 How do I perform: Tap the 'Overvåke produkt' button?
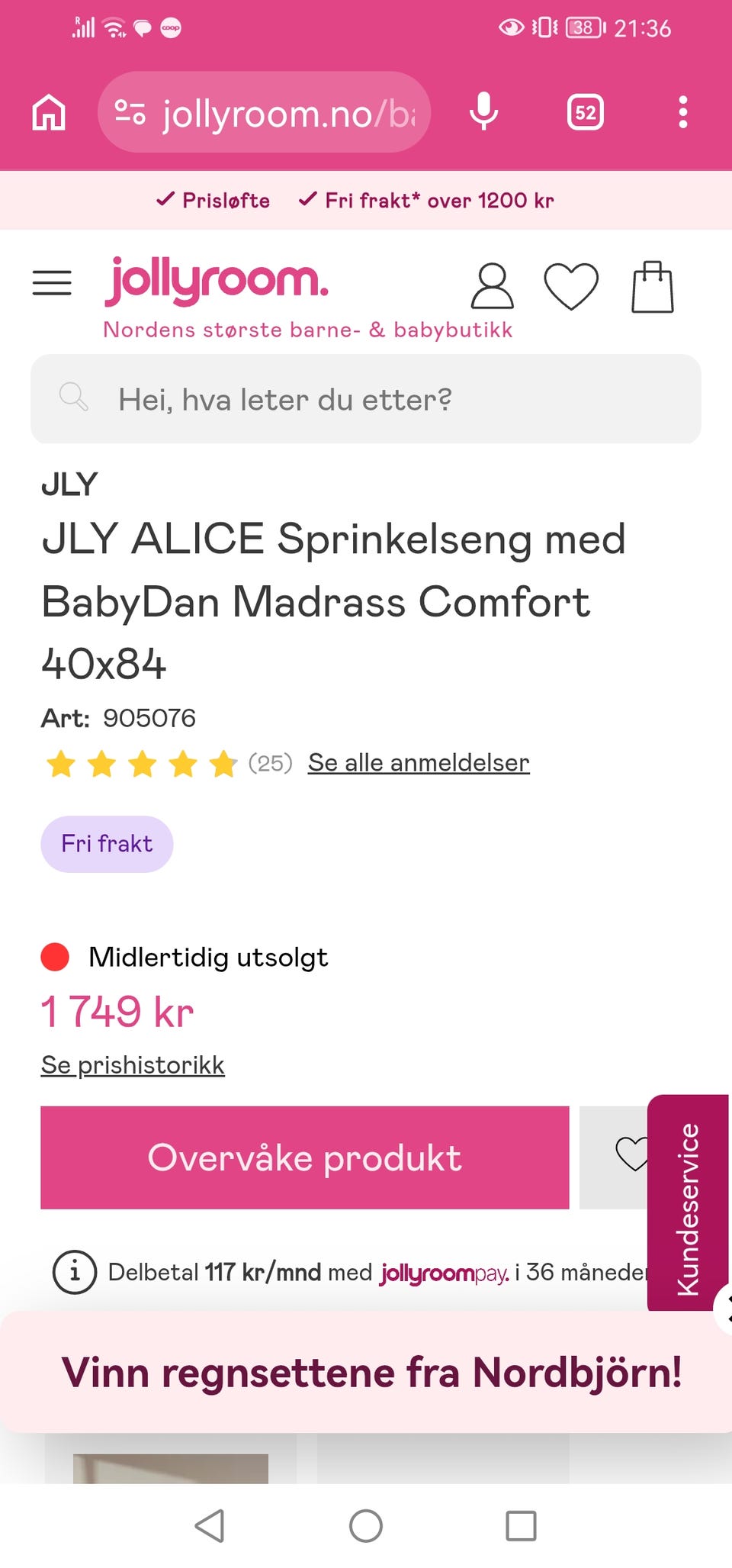[x=305, y=1157]
